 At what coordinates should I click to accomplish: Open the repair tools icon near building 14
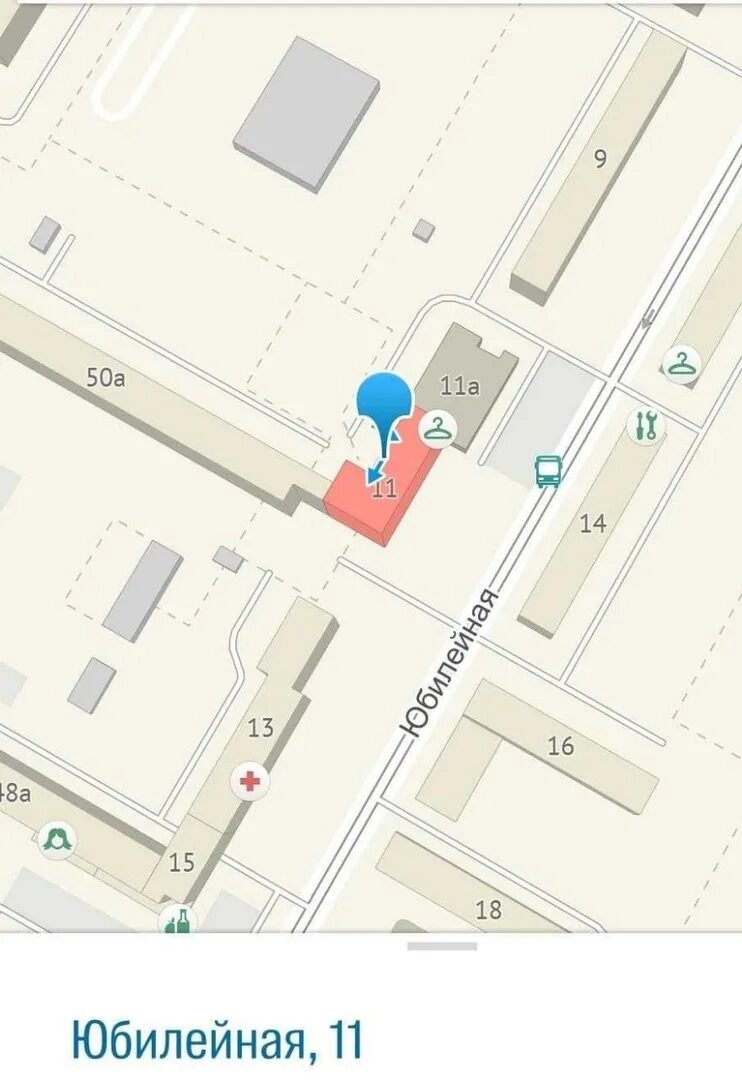pos(646,426)
